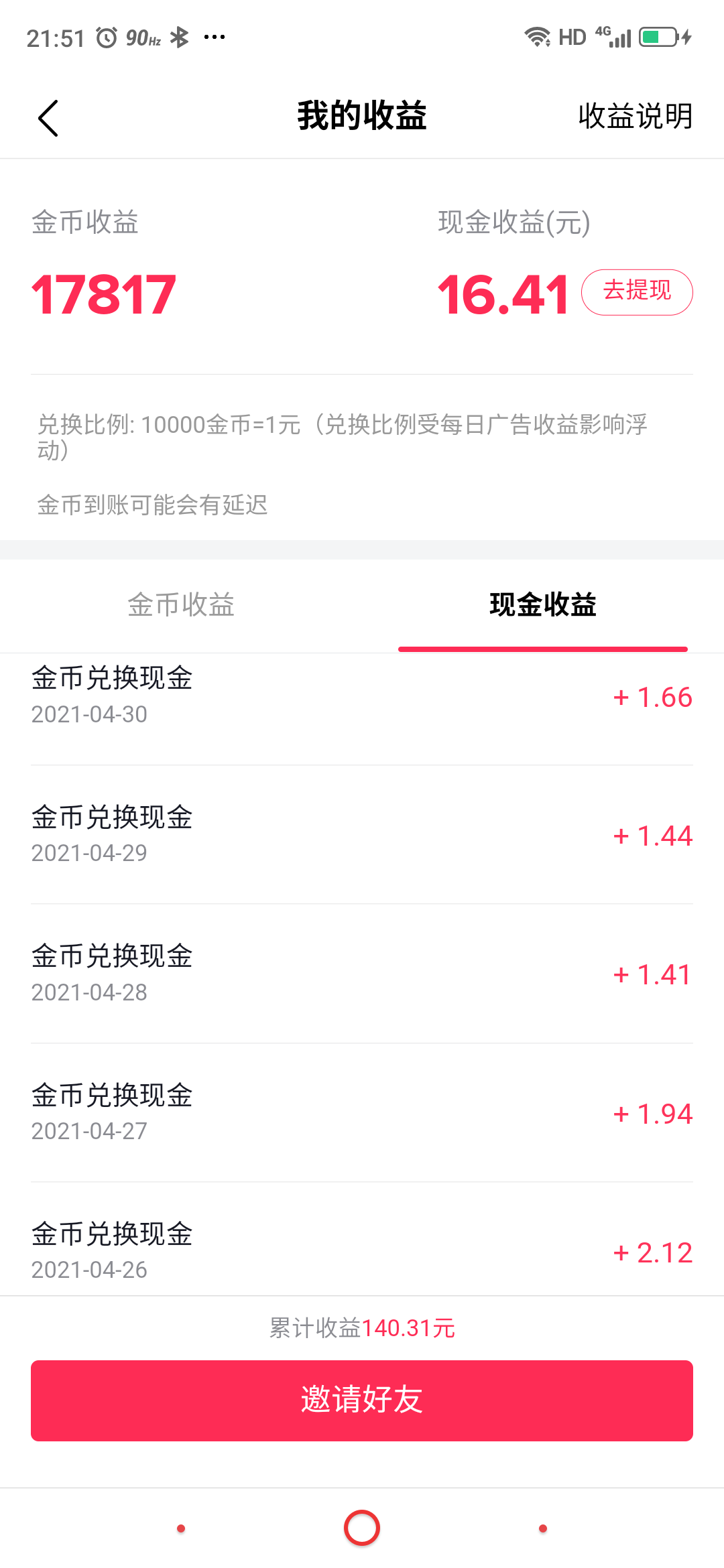Select the 现金收益 tab

(x=543, y=604)
